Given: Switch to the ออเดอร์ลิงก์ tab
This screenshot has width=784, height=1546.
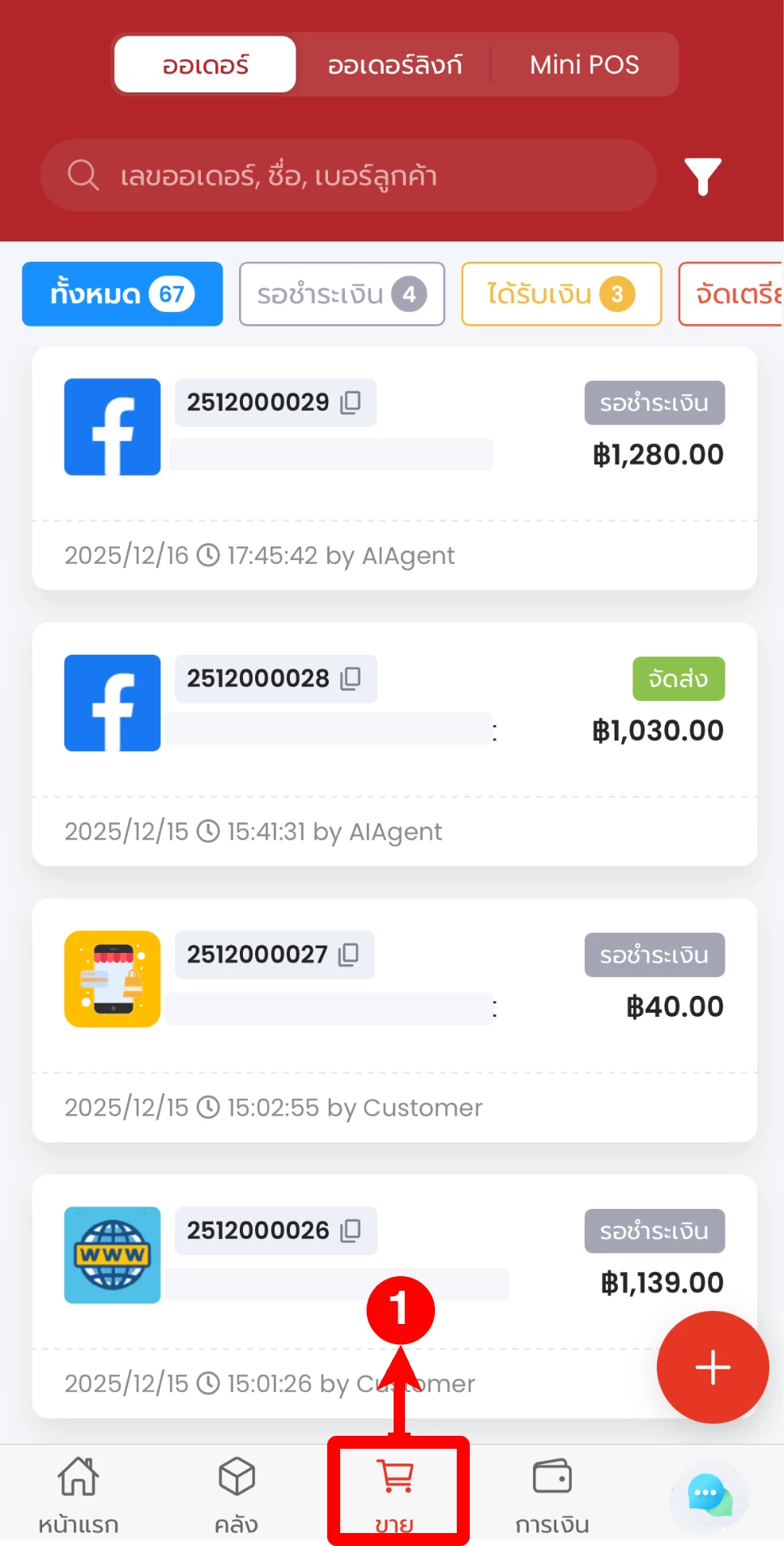Looking at the screenshot, I should tap(394, 65).
